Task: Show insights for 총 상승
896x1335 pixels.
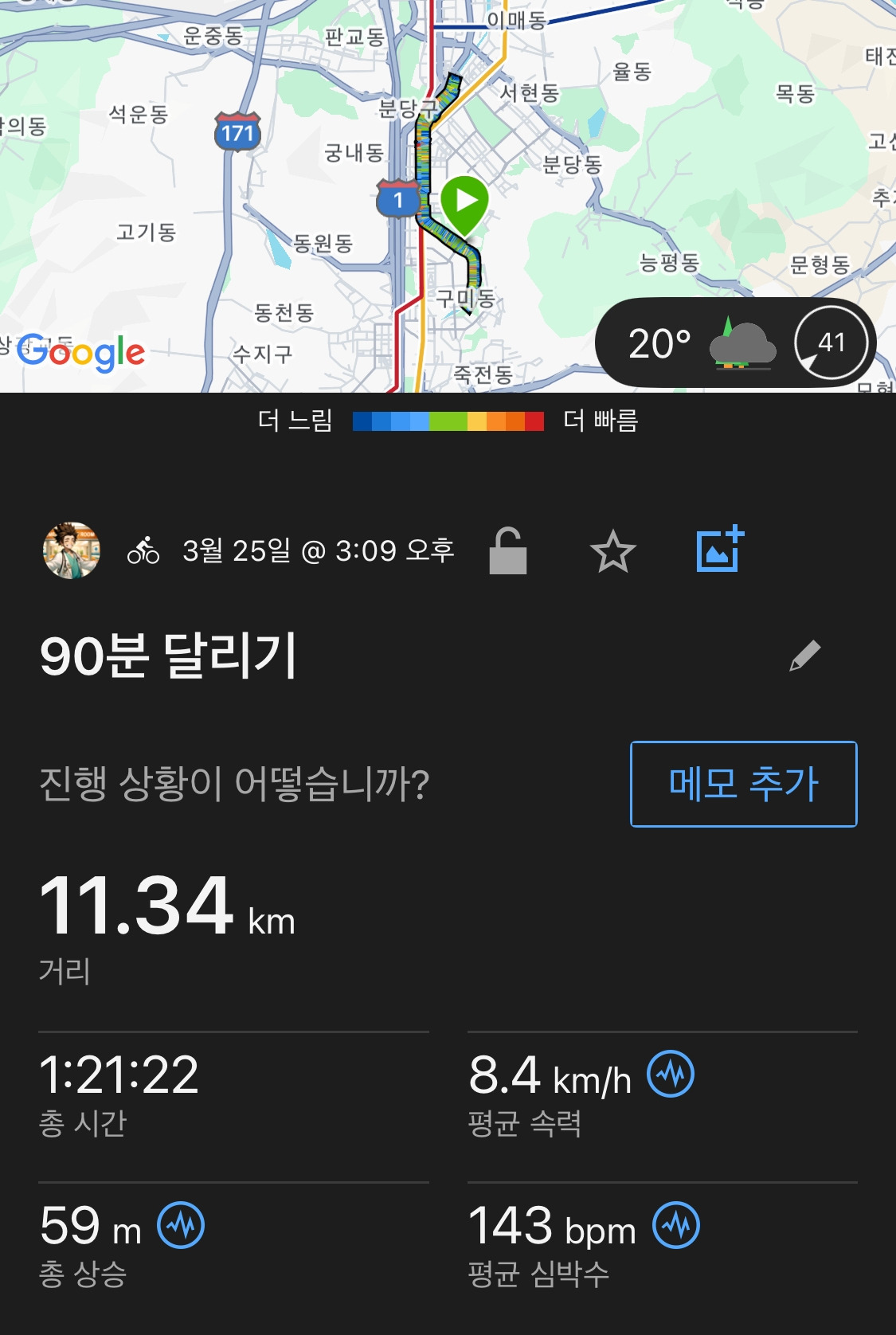Action: click(181, 1225)
